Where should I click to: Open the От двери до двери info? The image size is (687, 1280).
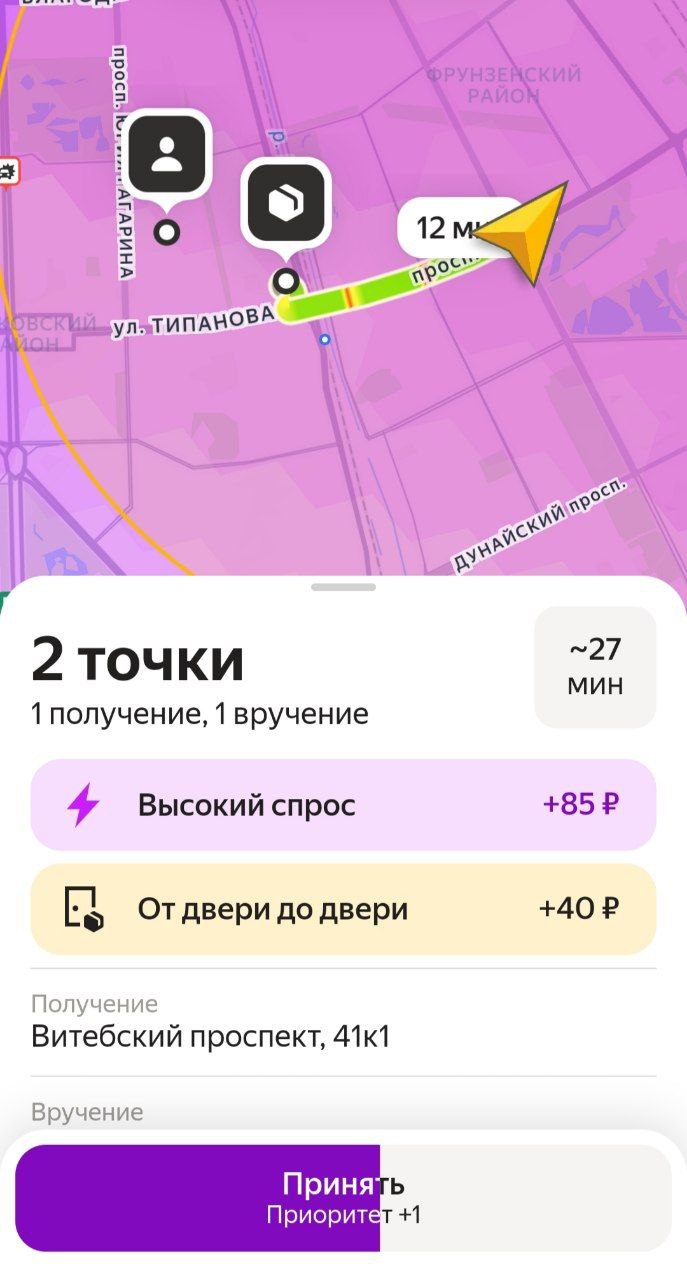(x=343, y=909)
